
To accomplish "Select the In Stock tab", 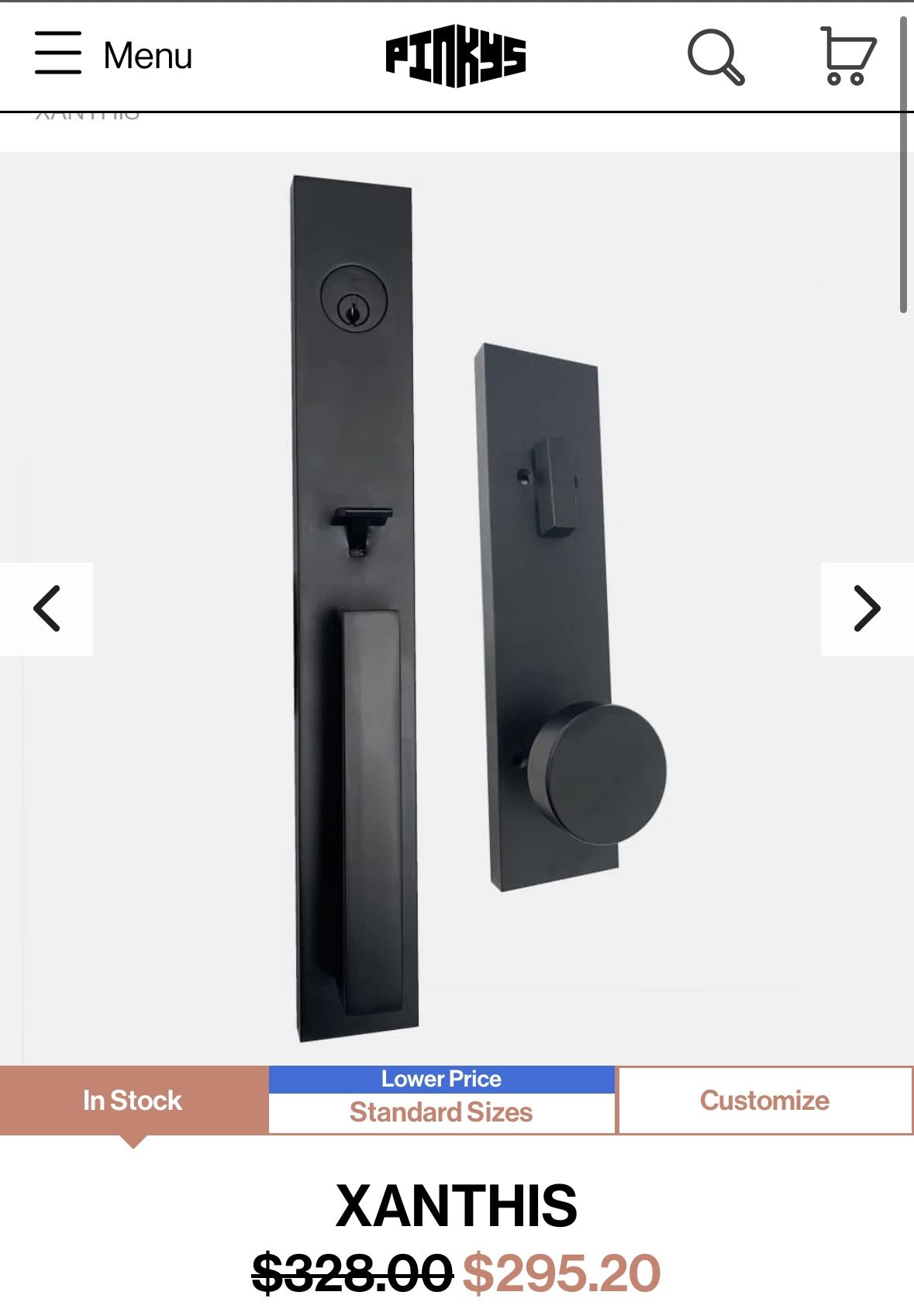I will (x=132, y=1101).
